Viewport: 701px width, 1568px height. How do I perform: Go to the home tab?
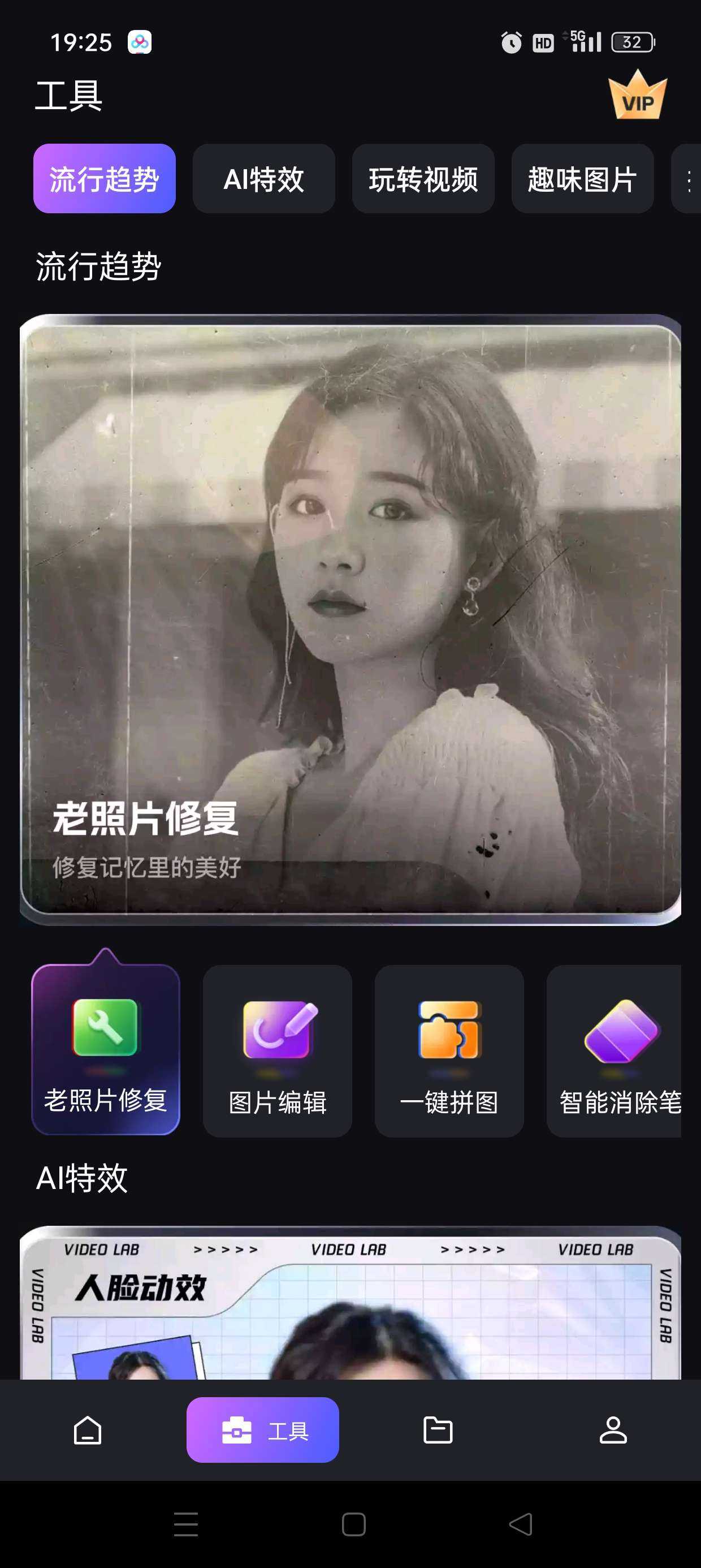[88, 1430]
